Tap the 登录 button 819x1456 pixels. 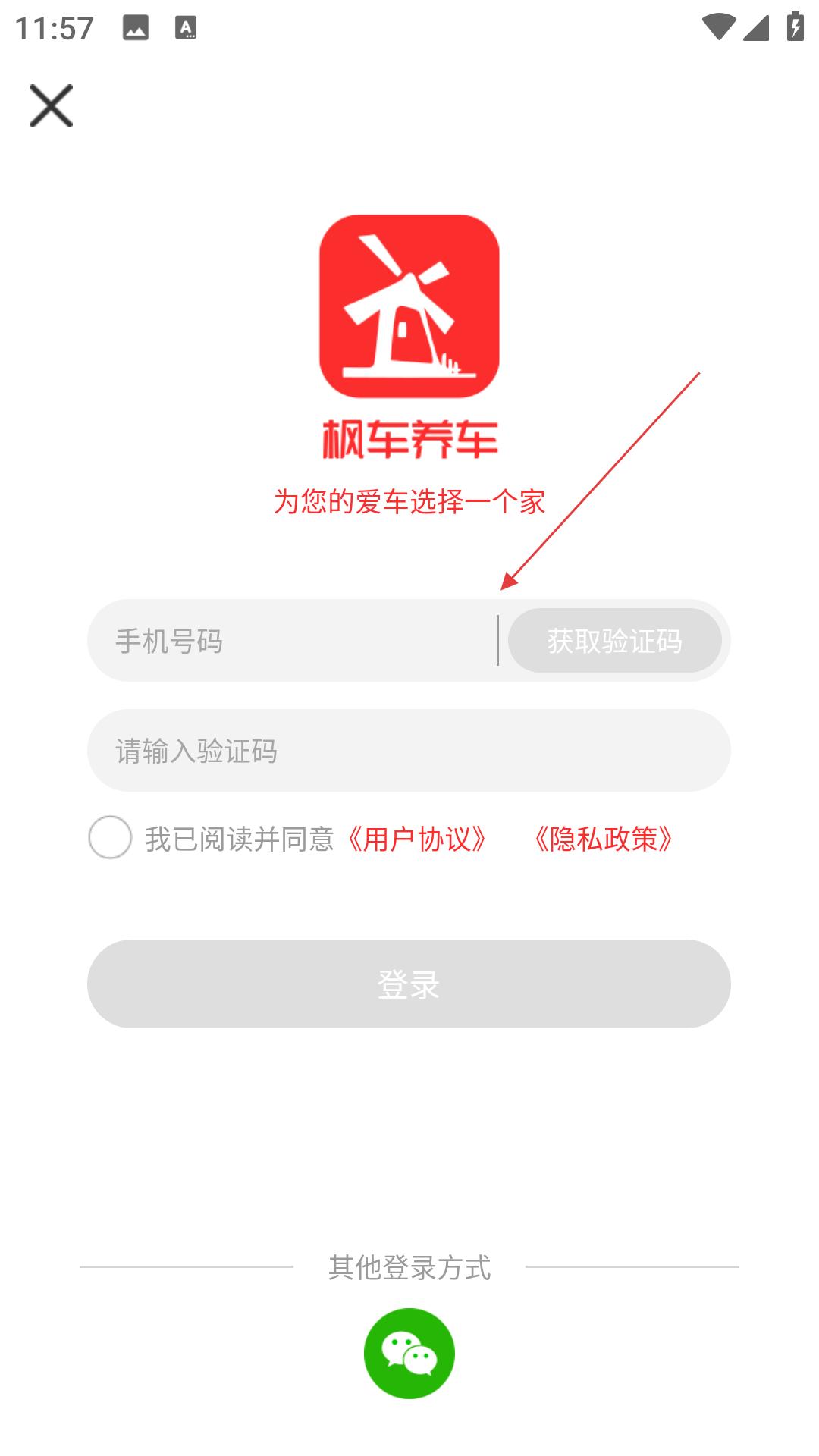(409, 984)
